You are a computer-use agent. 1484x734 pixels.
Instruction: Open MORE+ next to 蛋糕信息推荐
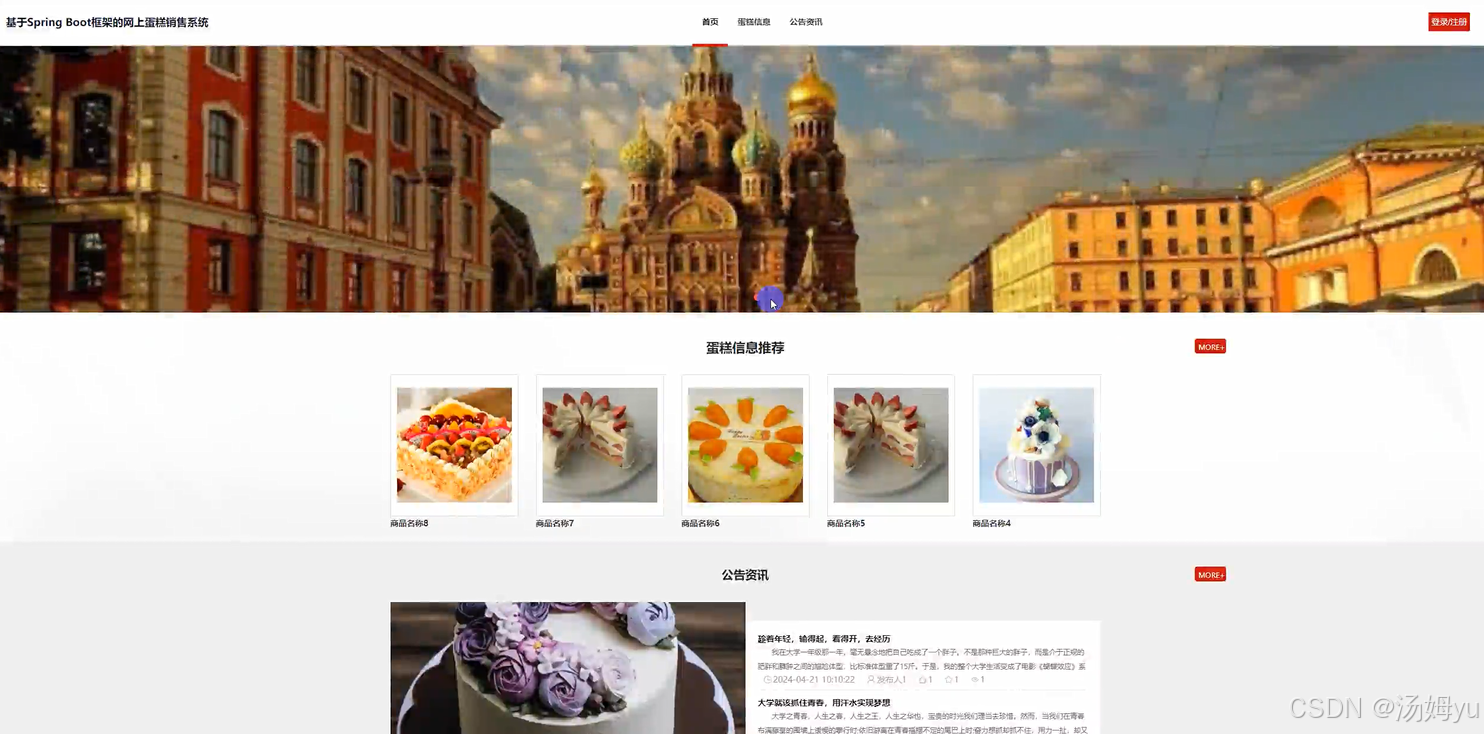pos(1210,347)
